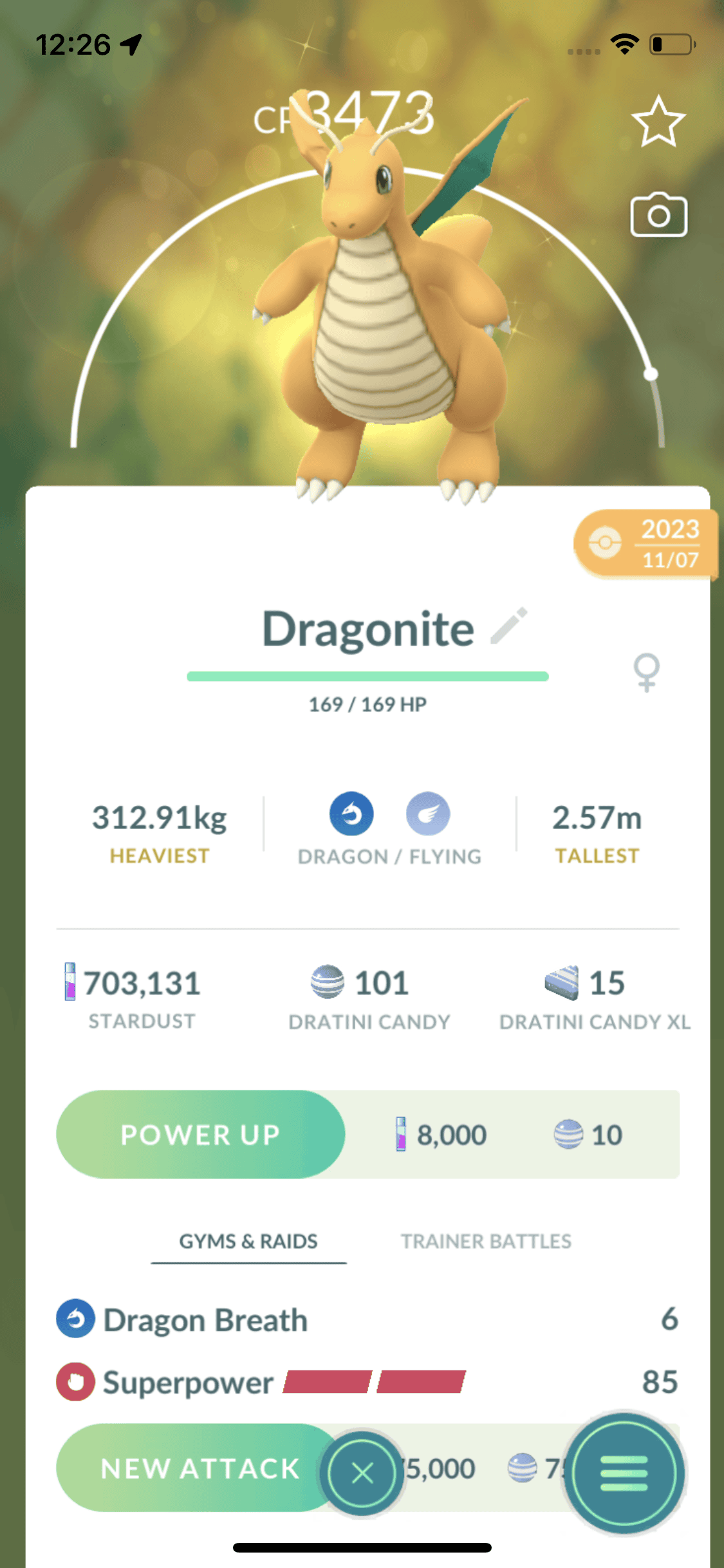Open the round hamburger options menu
Screen dimensions: 724x1568
624,1473
